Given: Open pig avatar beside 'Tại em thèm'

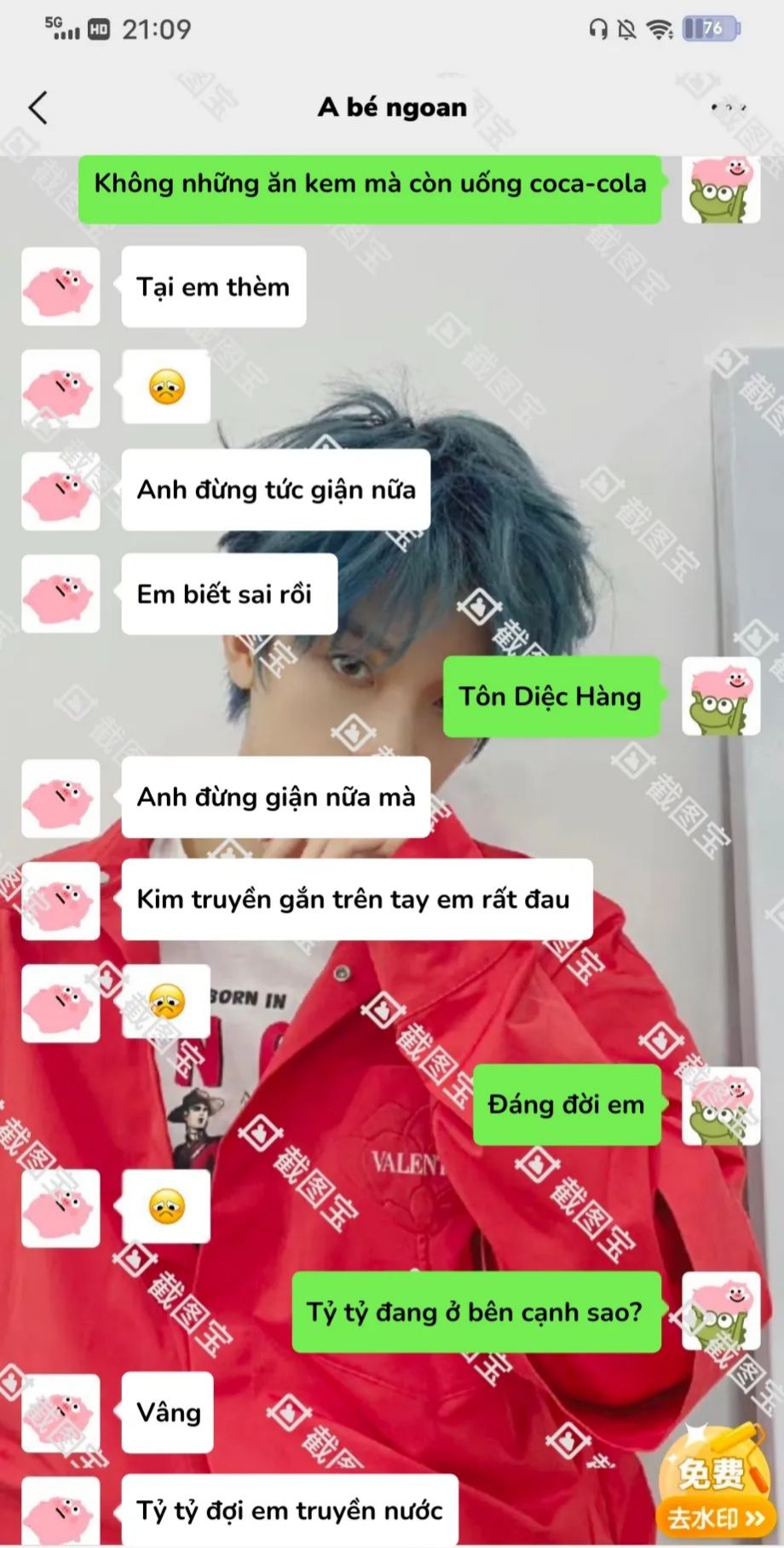Looking at the screenshot, I should 61,286.
